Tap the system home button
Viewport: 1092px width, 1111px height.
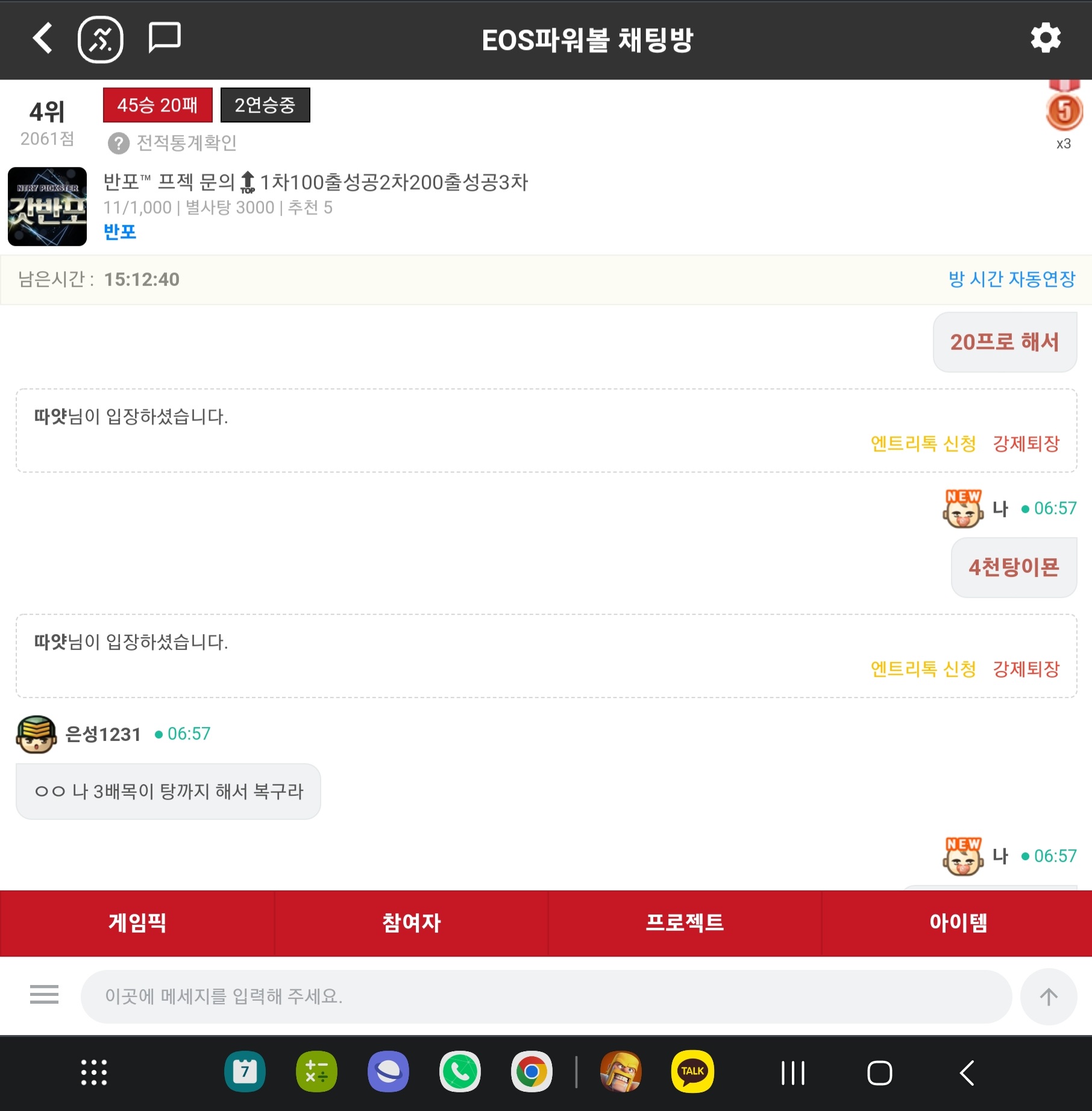click(879, 1073)
